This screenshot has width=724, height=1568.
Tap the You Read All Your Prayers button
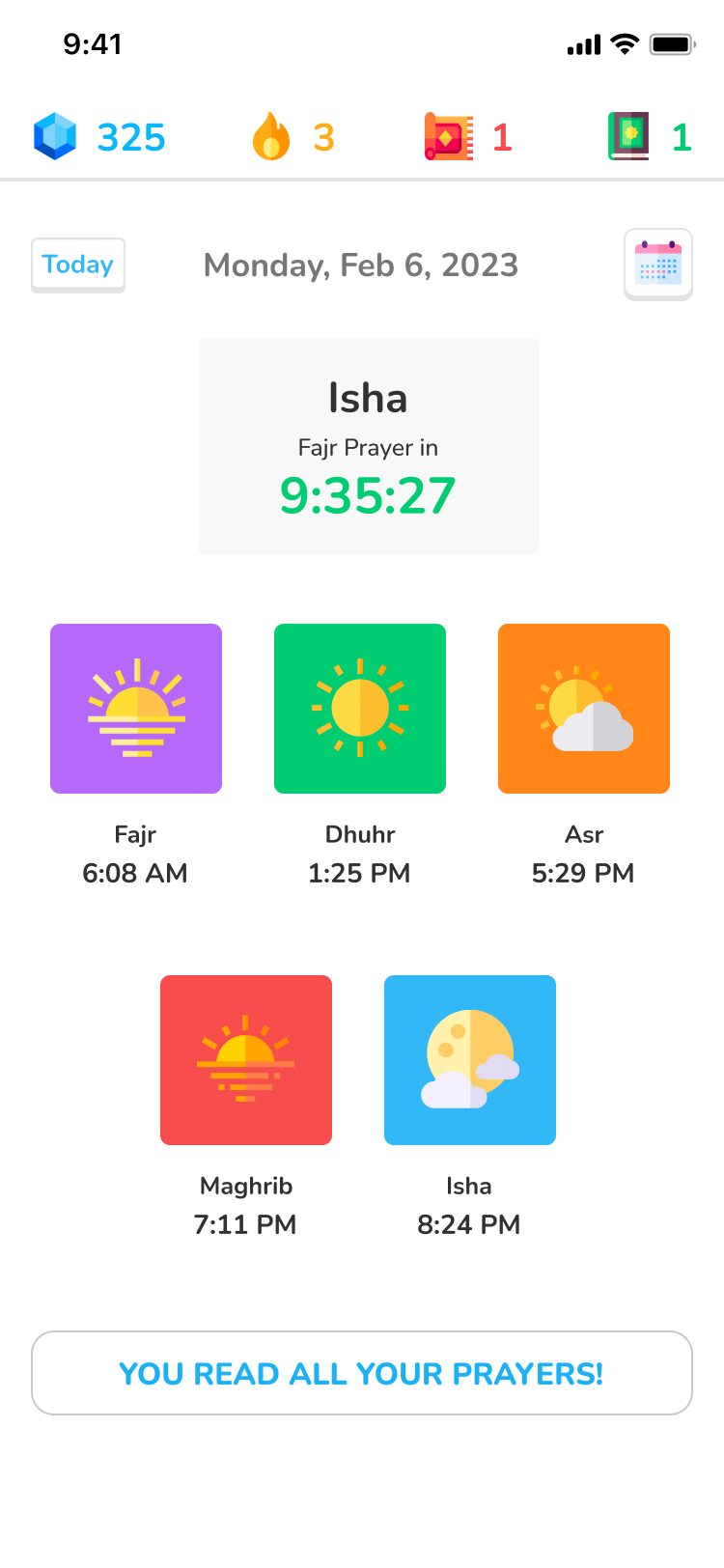click(362, 1373)
